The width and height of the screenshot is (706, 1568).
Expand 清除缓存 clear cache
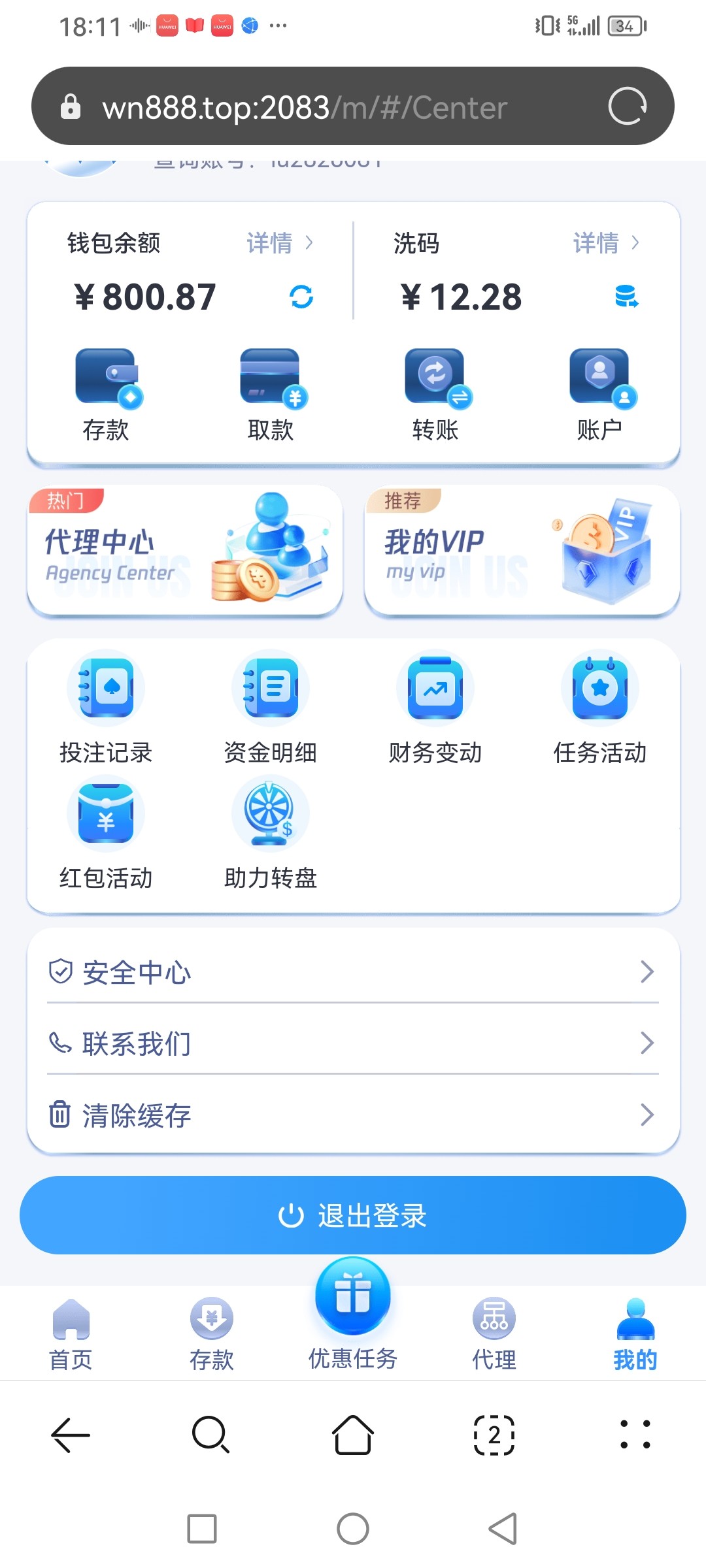(x=353, y=1115)
